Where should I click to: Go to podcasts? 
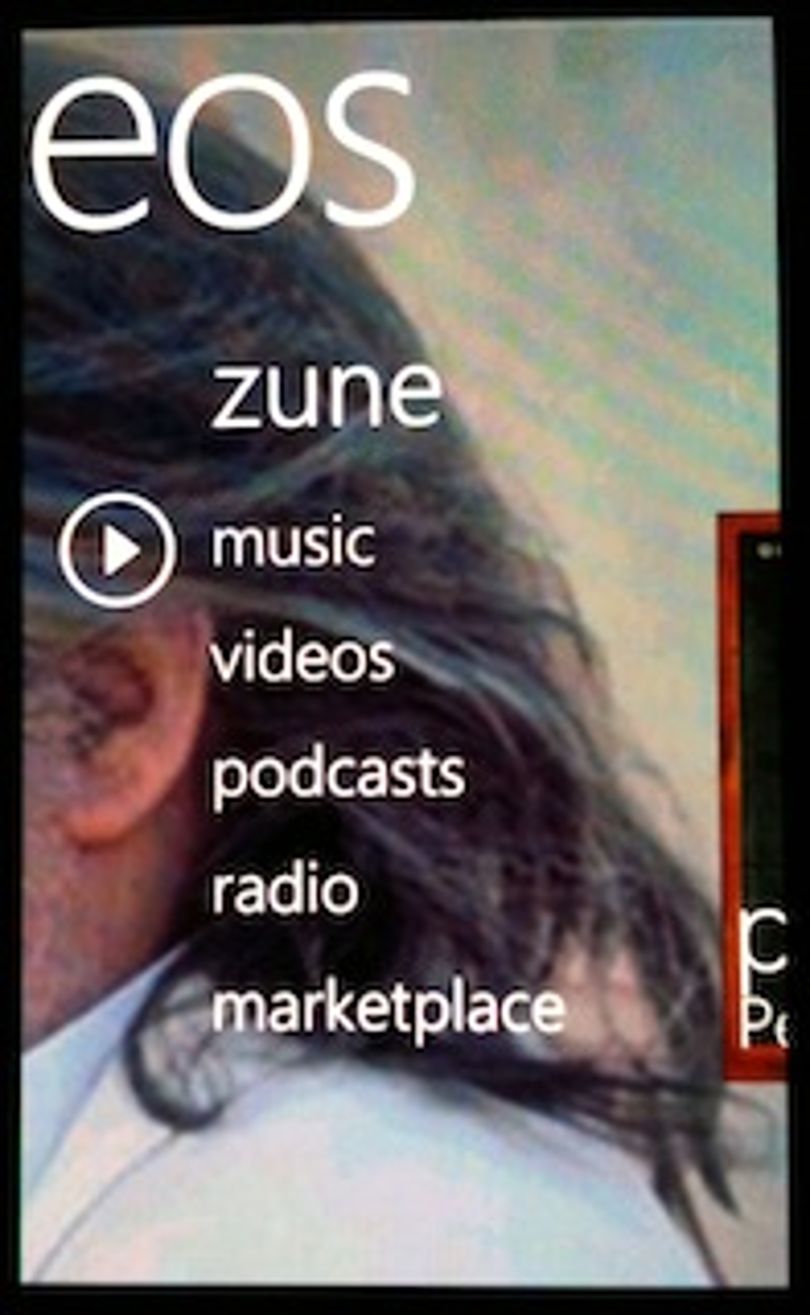[338, 778]
